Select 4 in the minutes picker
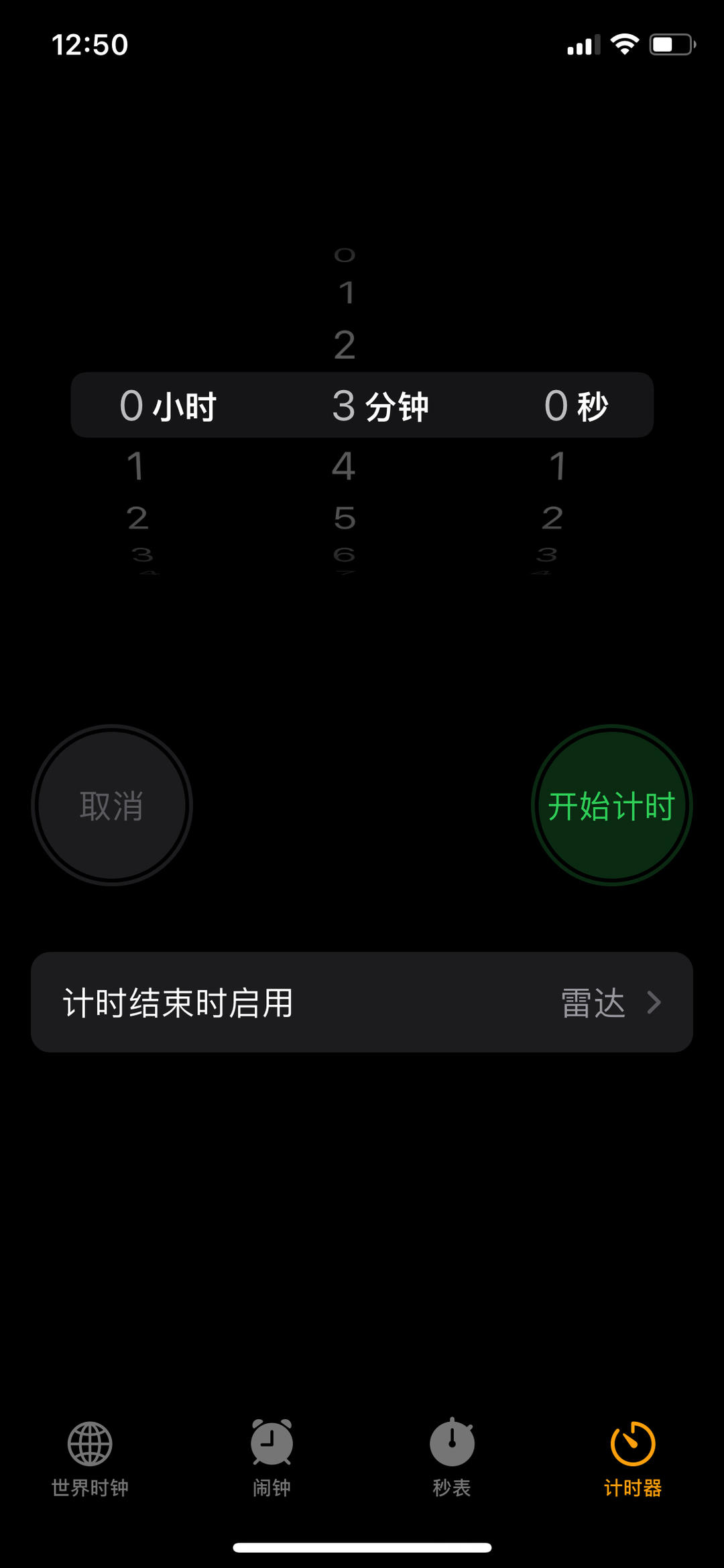 point(344,466)
